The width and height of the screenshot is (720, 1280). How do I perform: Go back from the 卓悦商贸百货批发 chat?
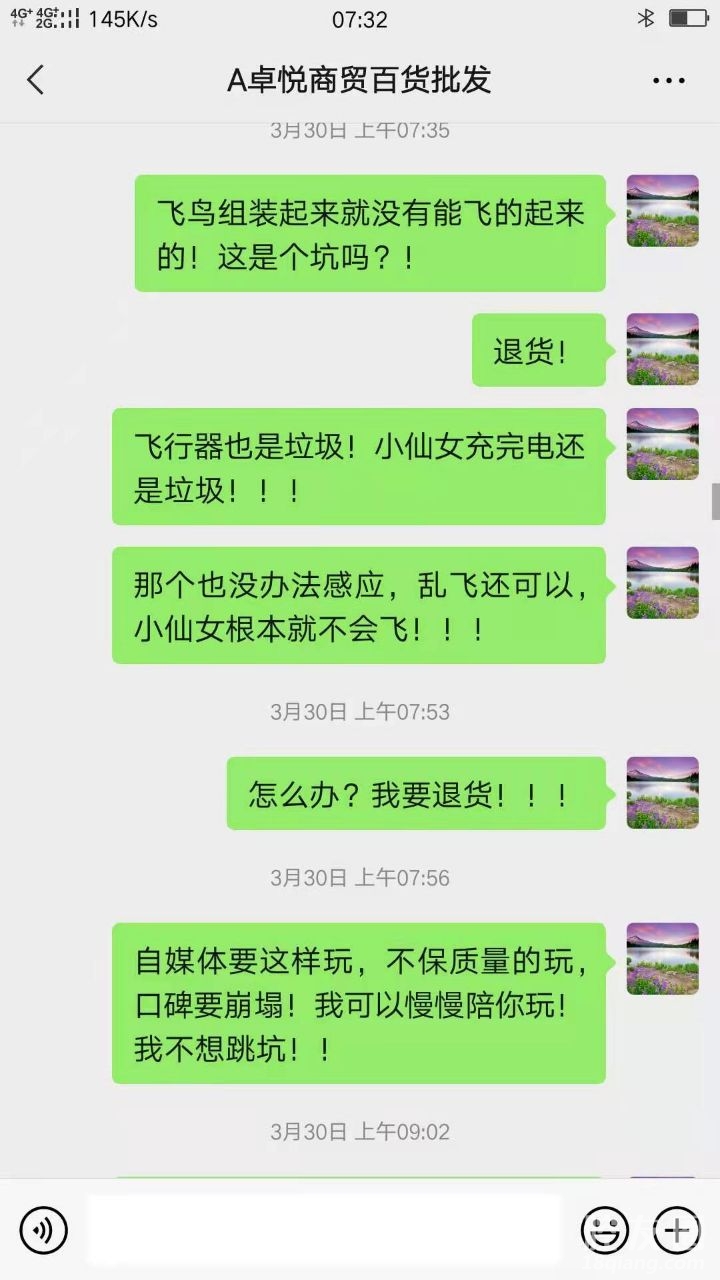[36, 80]
